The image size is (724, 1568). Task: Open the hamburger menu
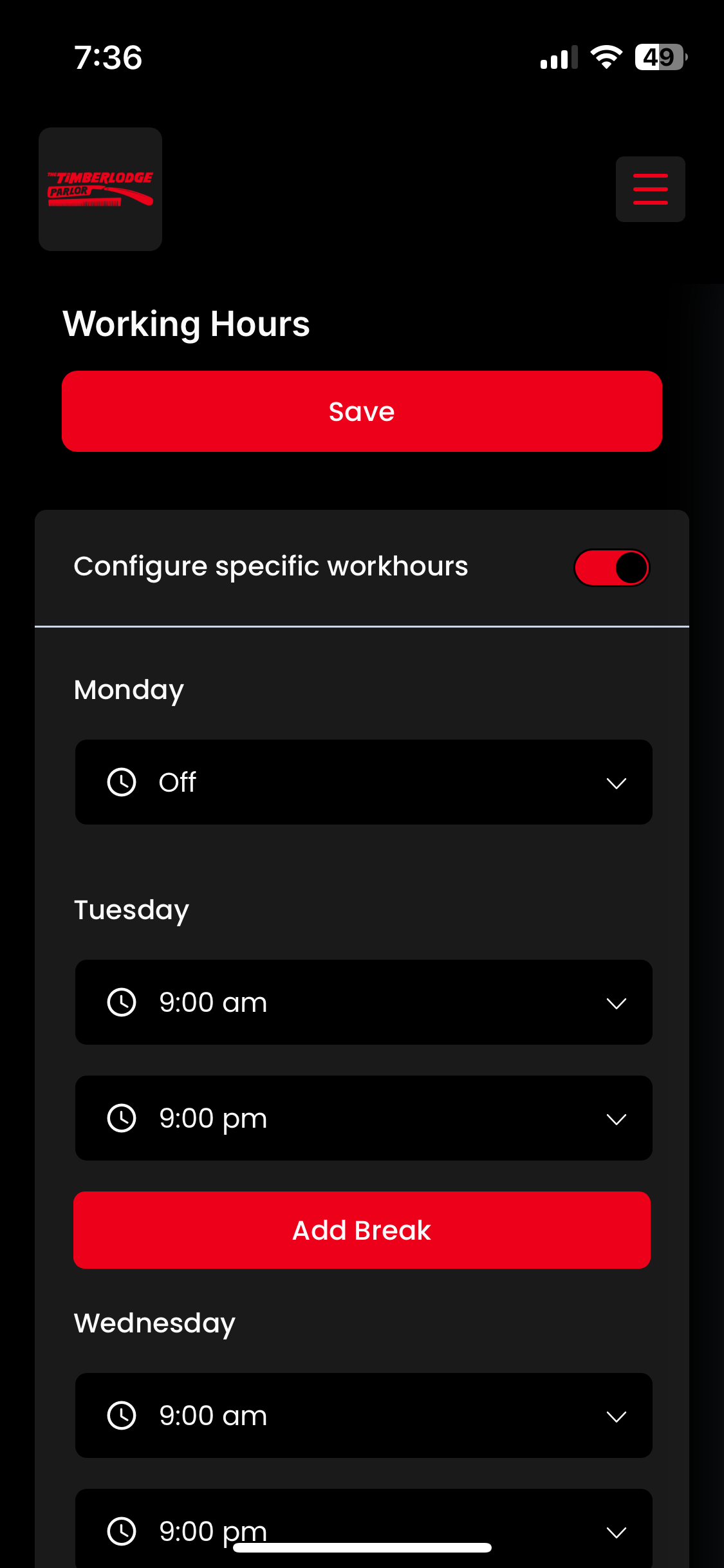click(650, 189)
